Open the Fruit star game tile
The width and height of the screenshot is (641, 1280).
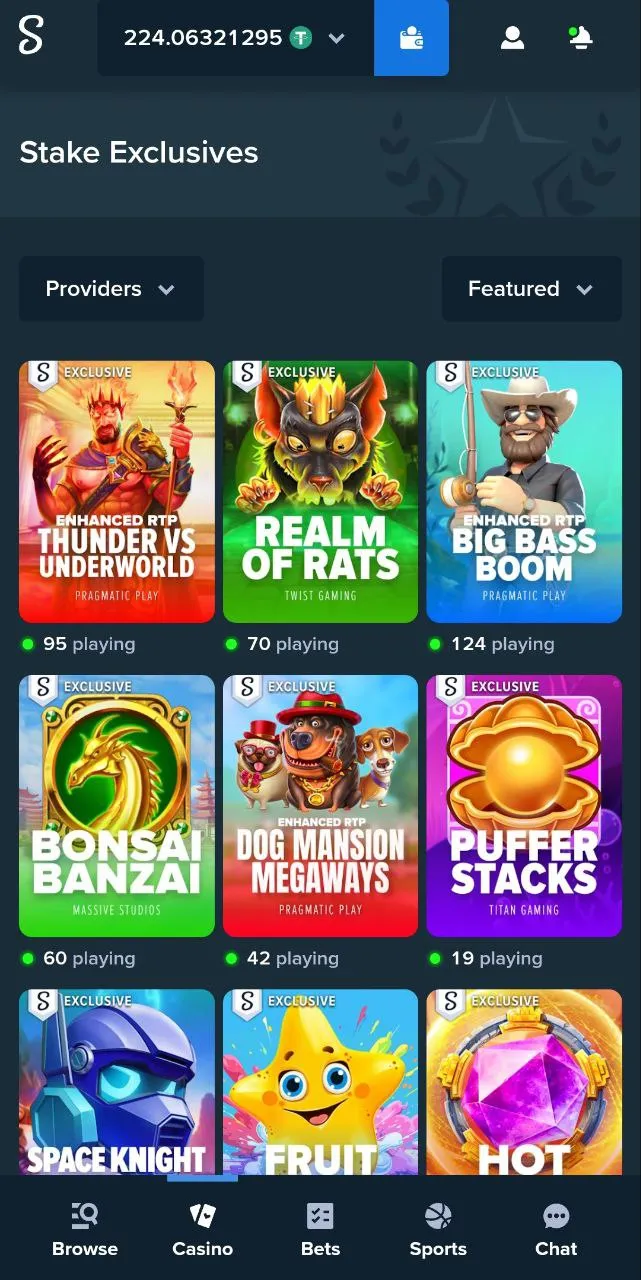tap(320, 1082)
